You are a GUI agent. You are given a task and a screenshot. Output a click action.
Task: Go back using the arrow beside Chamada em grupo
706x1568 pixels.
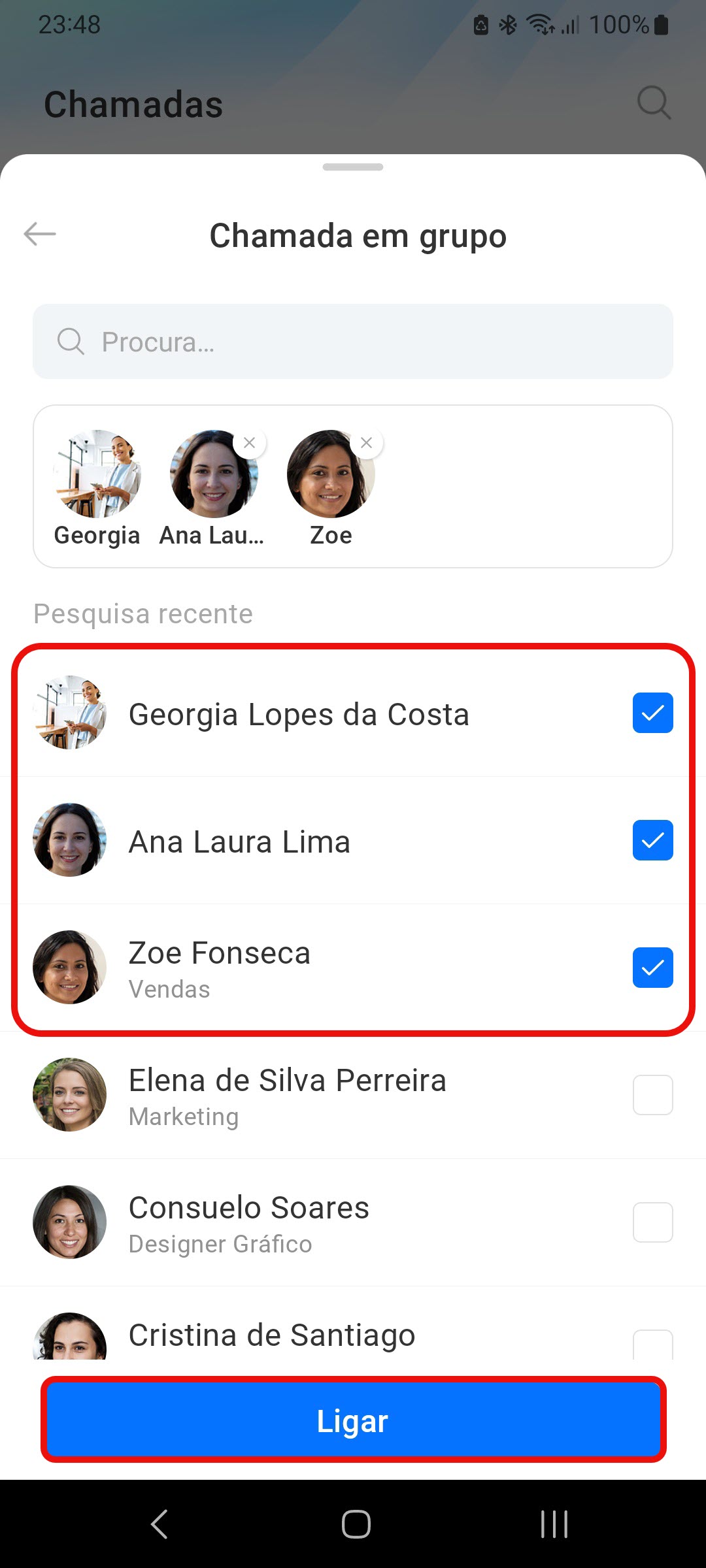(40, 234)
